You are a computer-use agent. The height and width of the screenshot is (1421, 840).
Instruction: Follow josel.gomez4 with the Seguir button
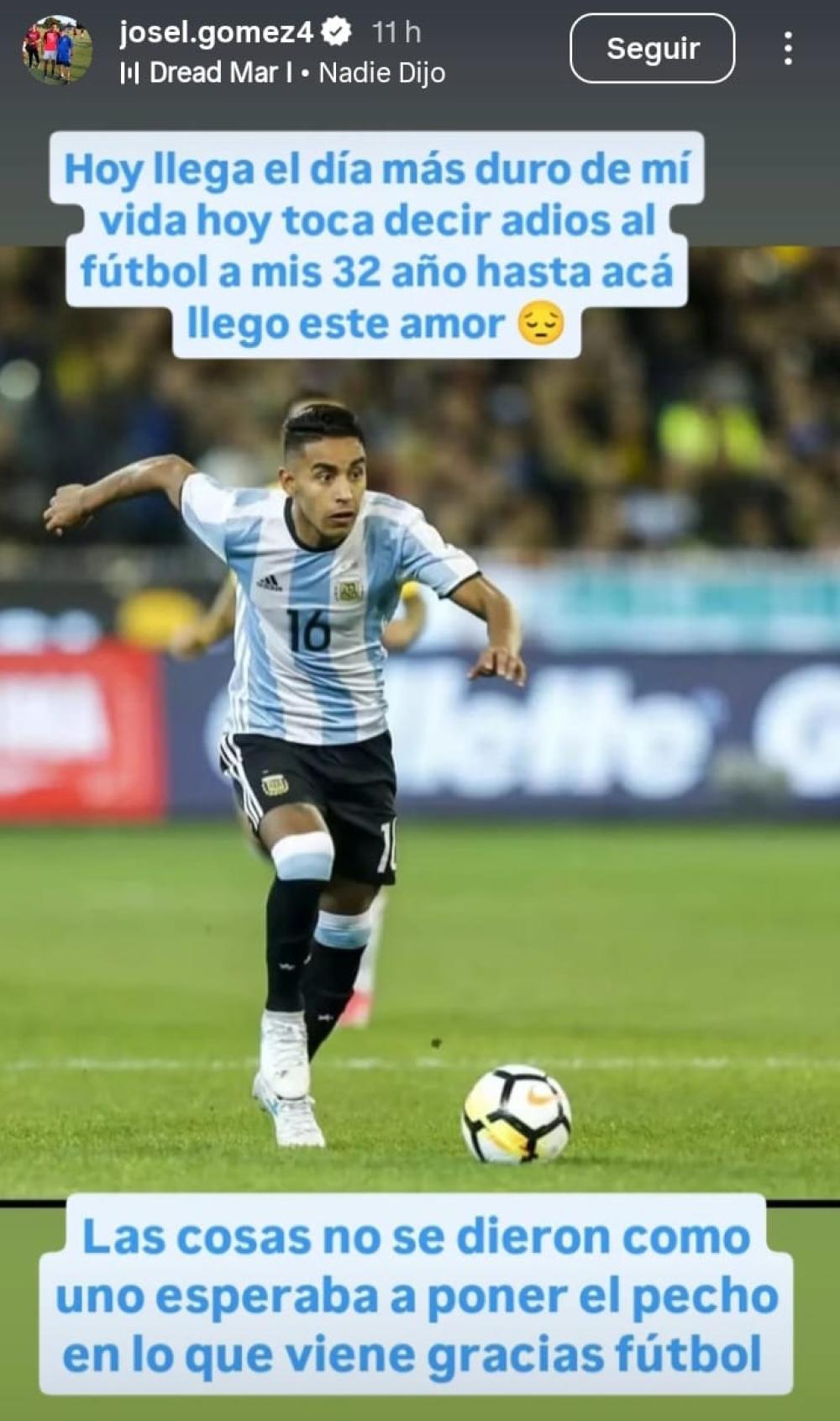point(652,49)
